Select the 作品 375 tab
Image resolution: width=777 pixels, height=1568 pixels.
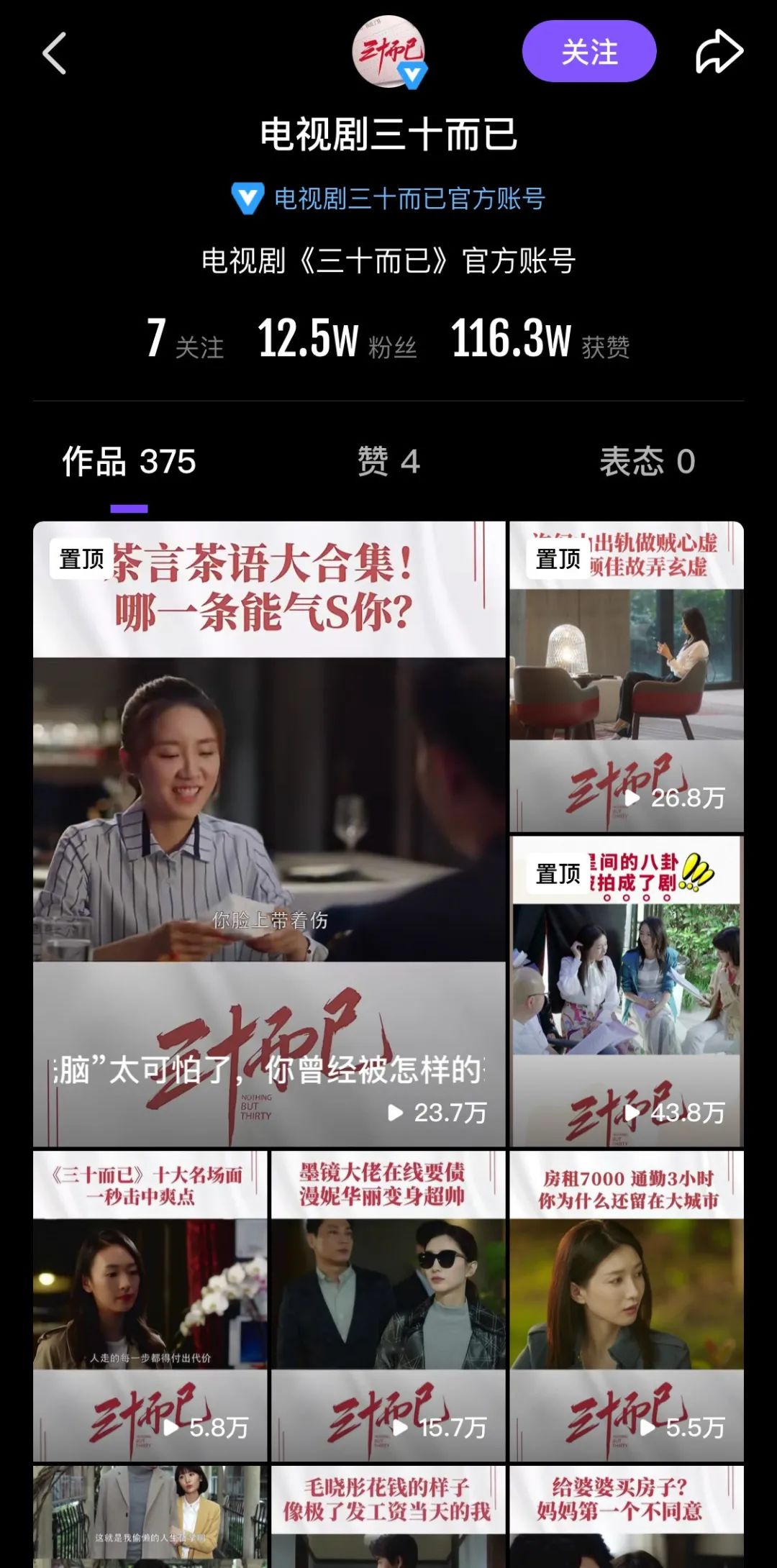(x=129, y=461)
